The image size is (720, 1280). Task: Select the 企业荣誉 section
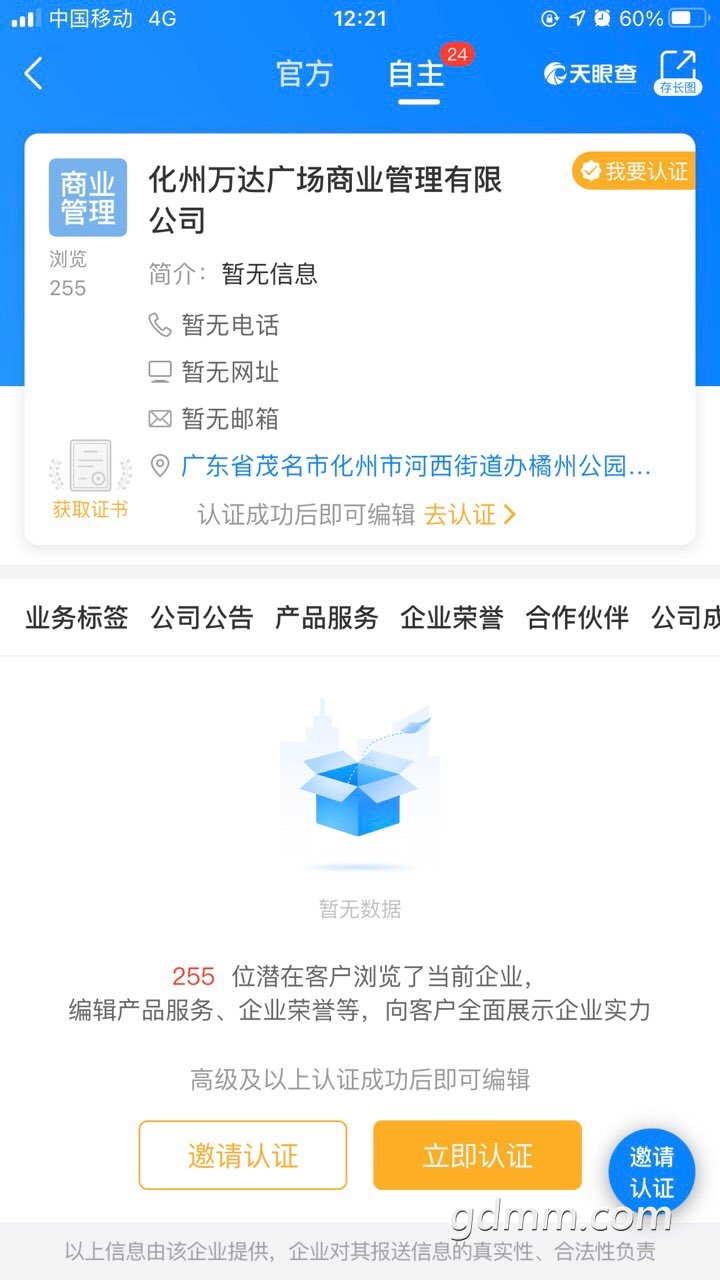click(x=452, y=618)
